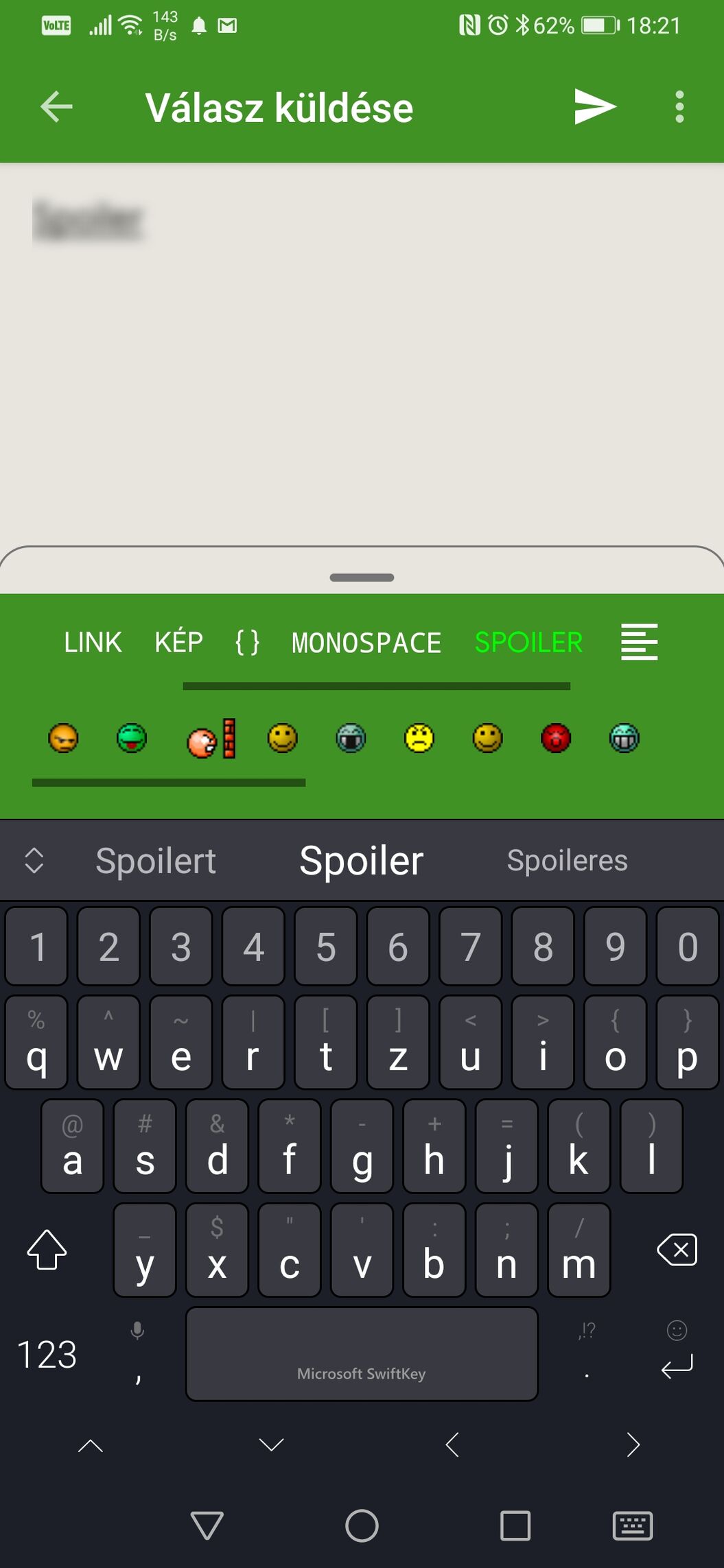724x1568 pixels.
Task: Insert the red angry smiley
Action: [x=555, y=739]
